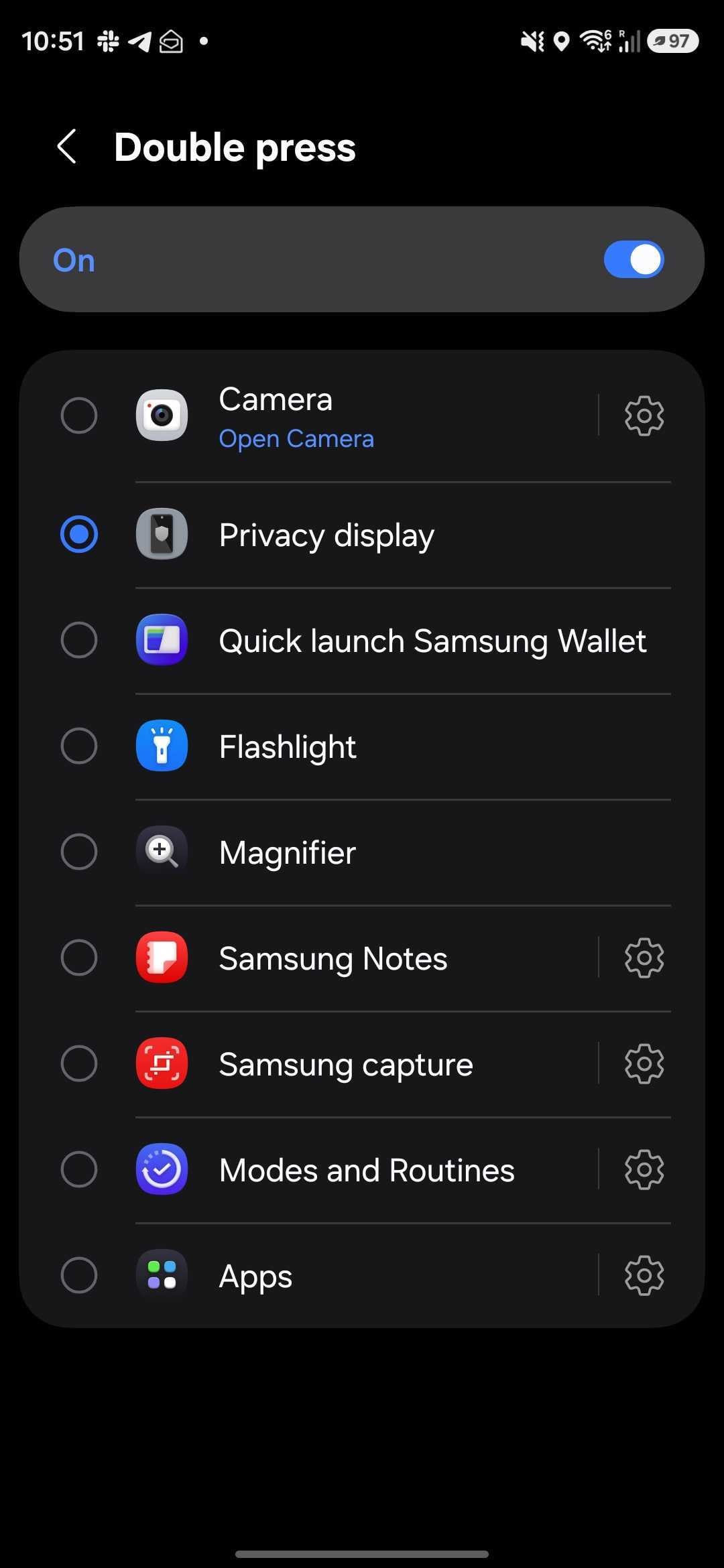Tap the Samsung Notes icon

click(x=161, y=958)
